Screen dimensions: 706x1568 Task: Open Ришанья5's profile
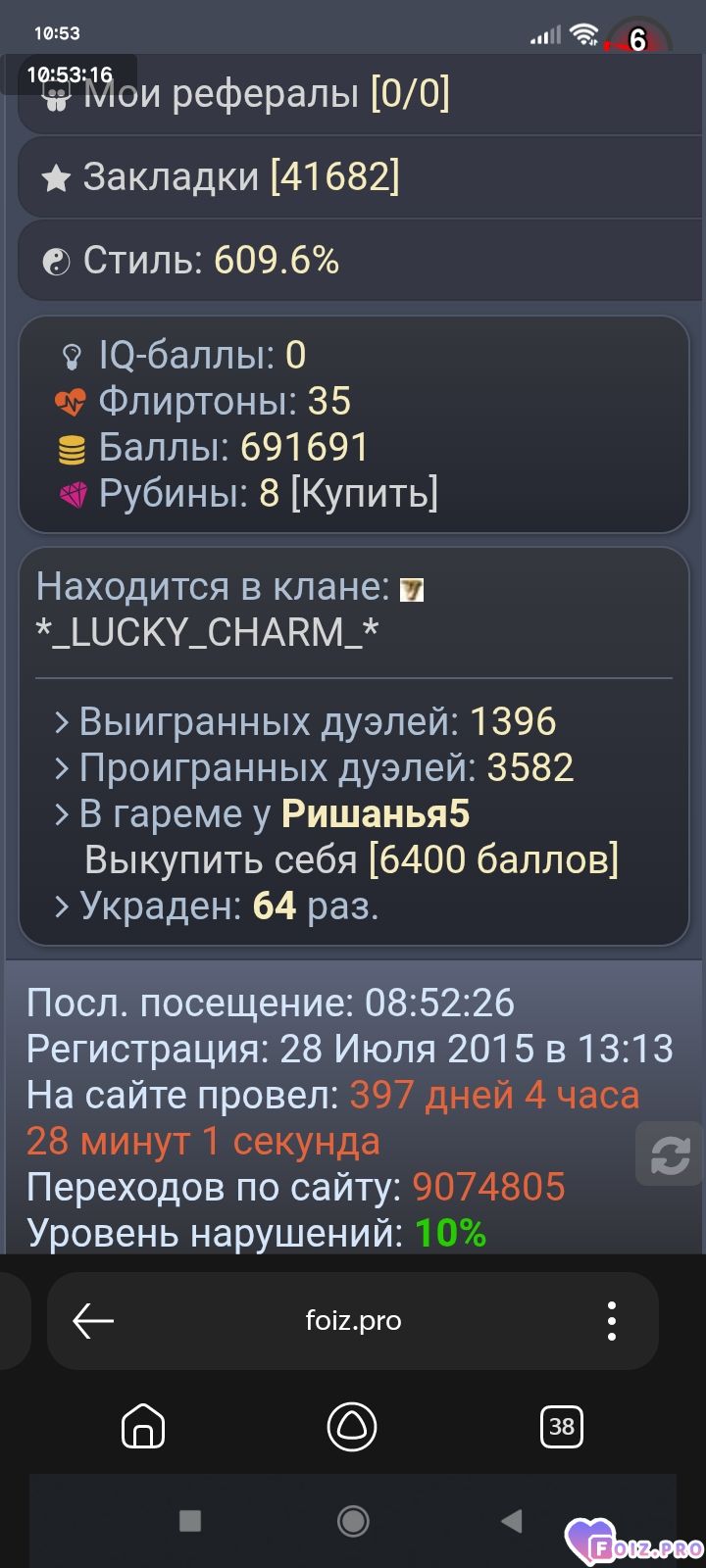(x=376, y=813)
